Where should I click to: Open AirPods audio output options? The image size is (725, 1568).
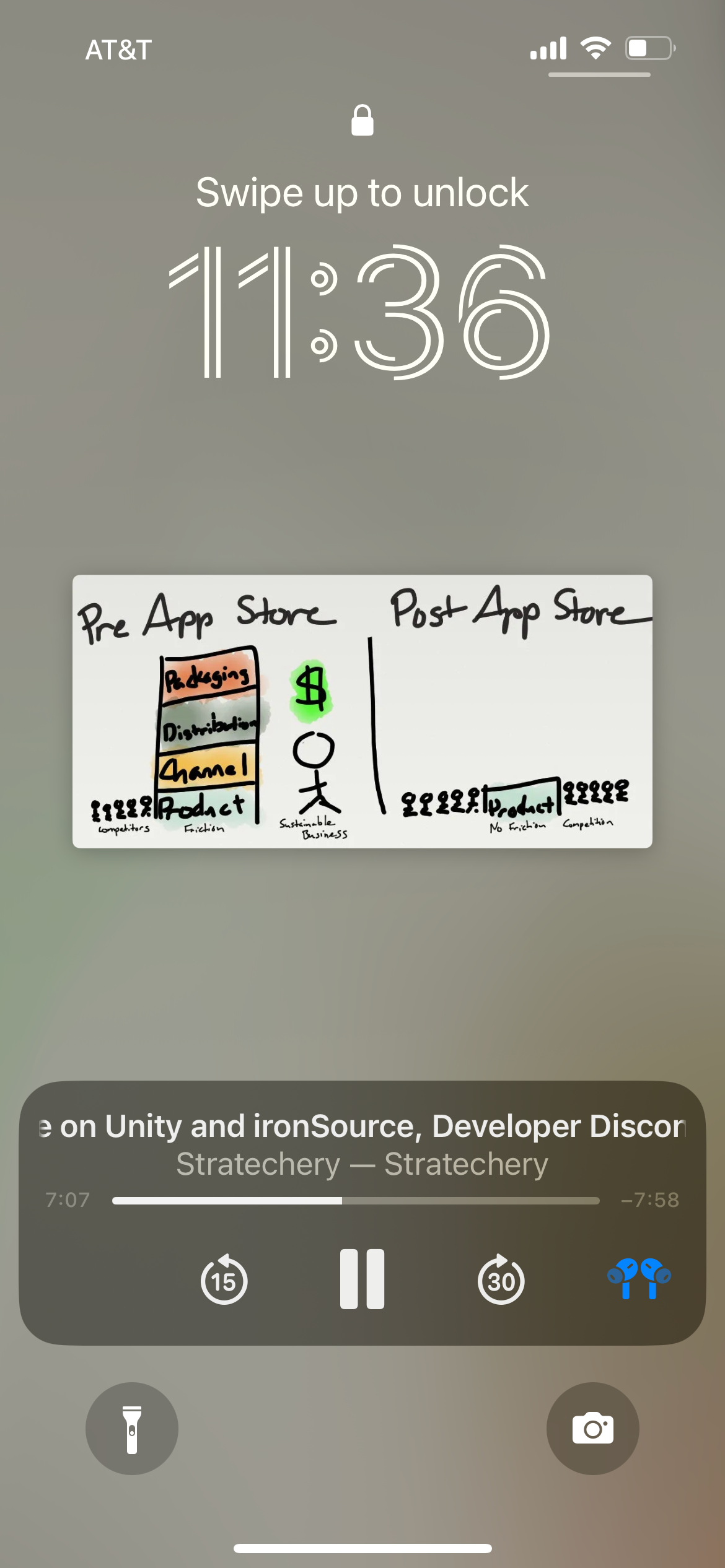[x=638, y=1278]
